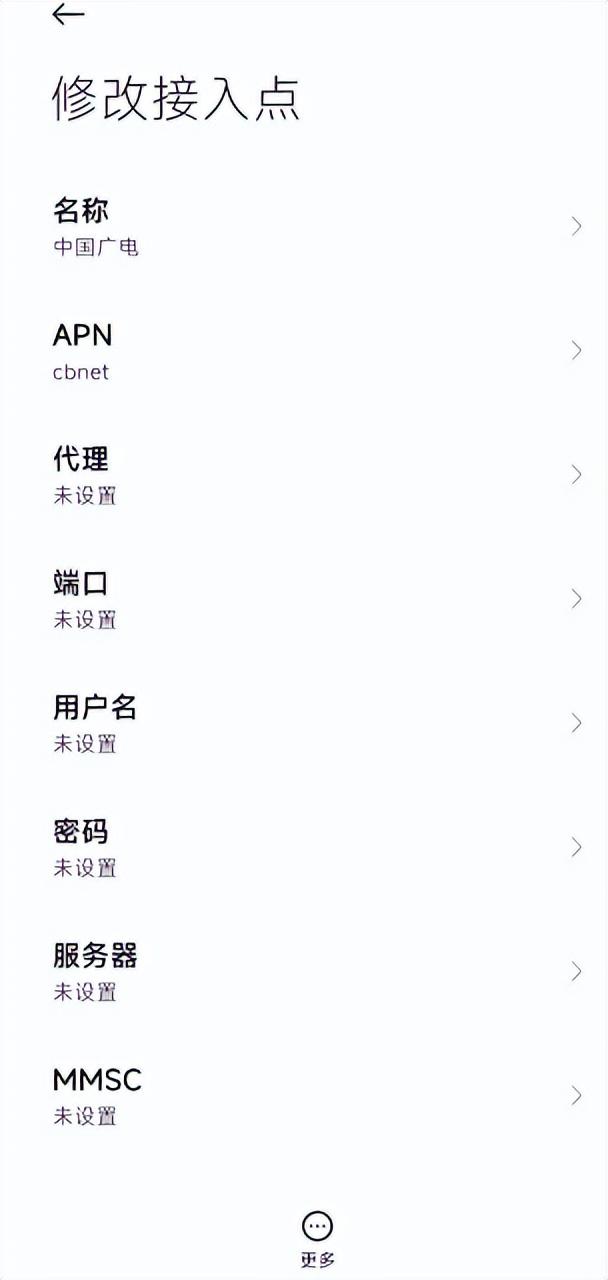Open the 服务器 server setting
This screenshot has height=1280, width=608.
[x=304, y=971]
